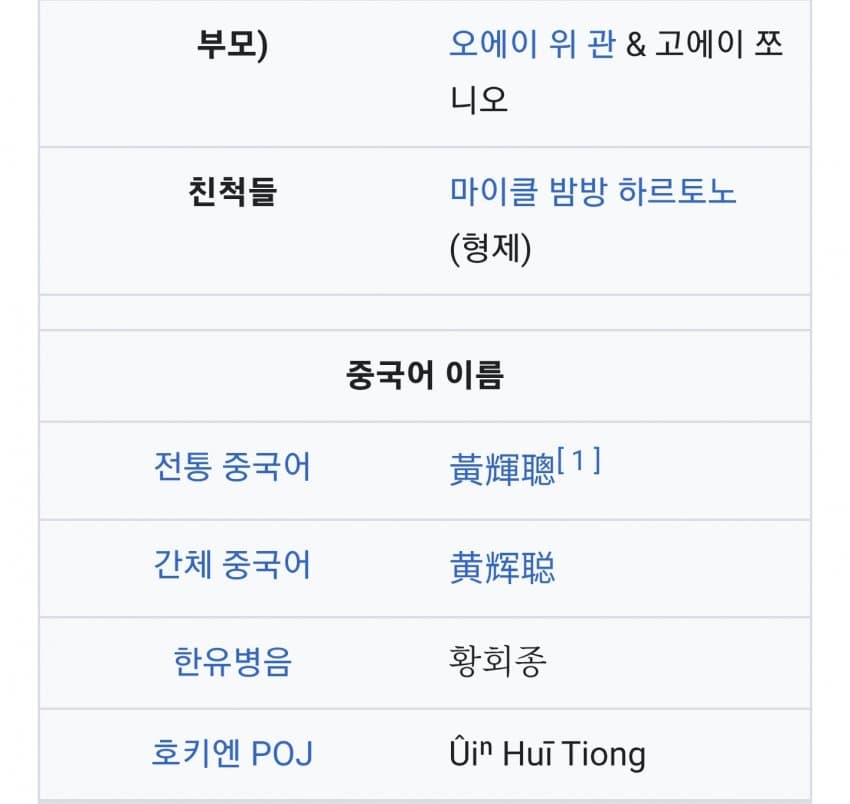Jump to citation [1]
The height and width of the screenshot is (804, 850).
tap(580, 460)
